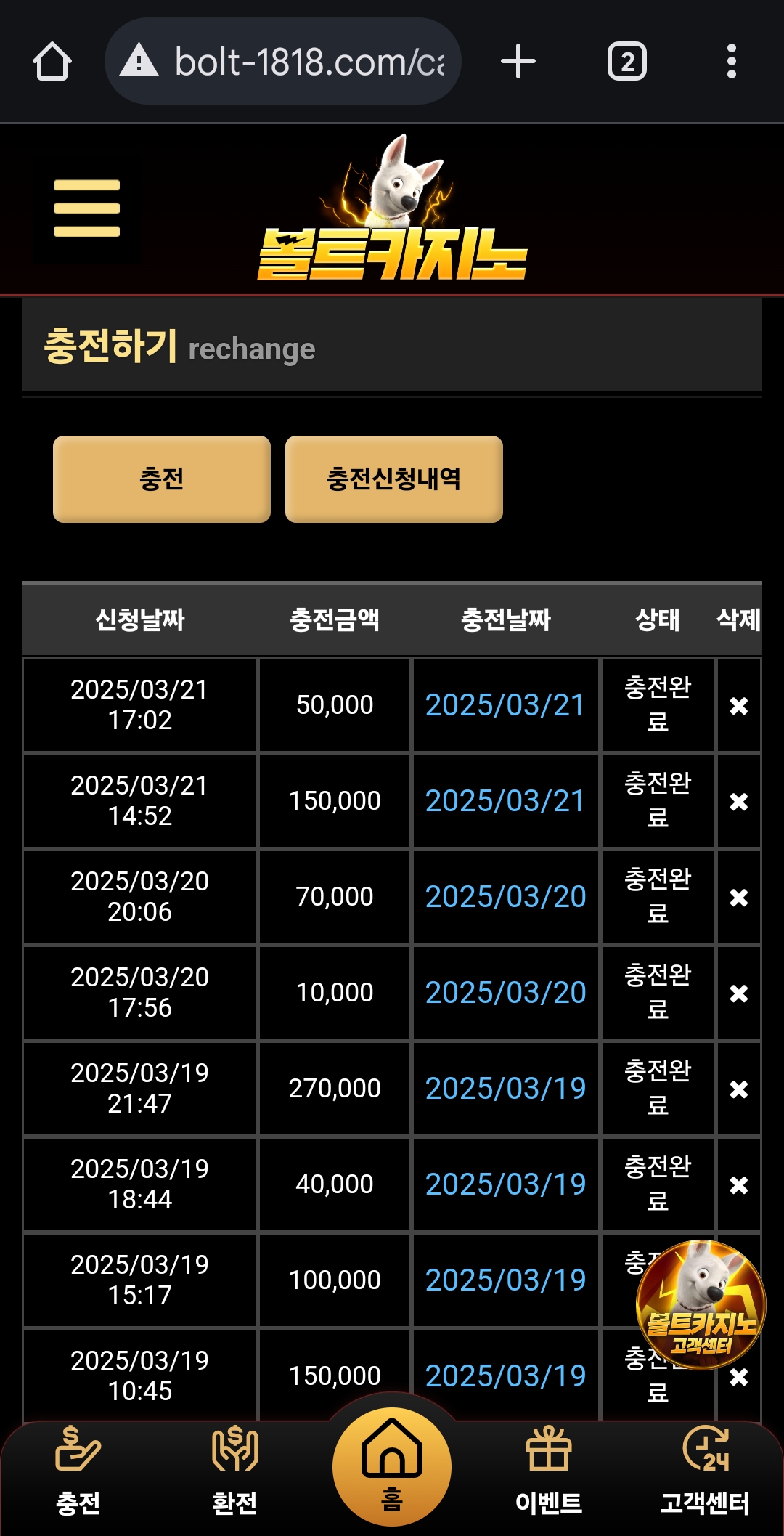
Task: Delete the 2025/03/21 17:02 deposit record
Action: point(739,706)
